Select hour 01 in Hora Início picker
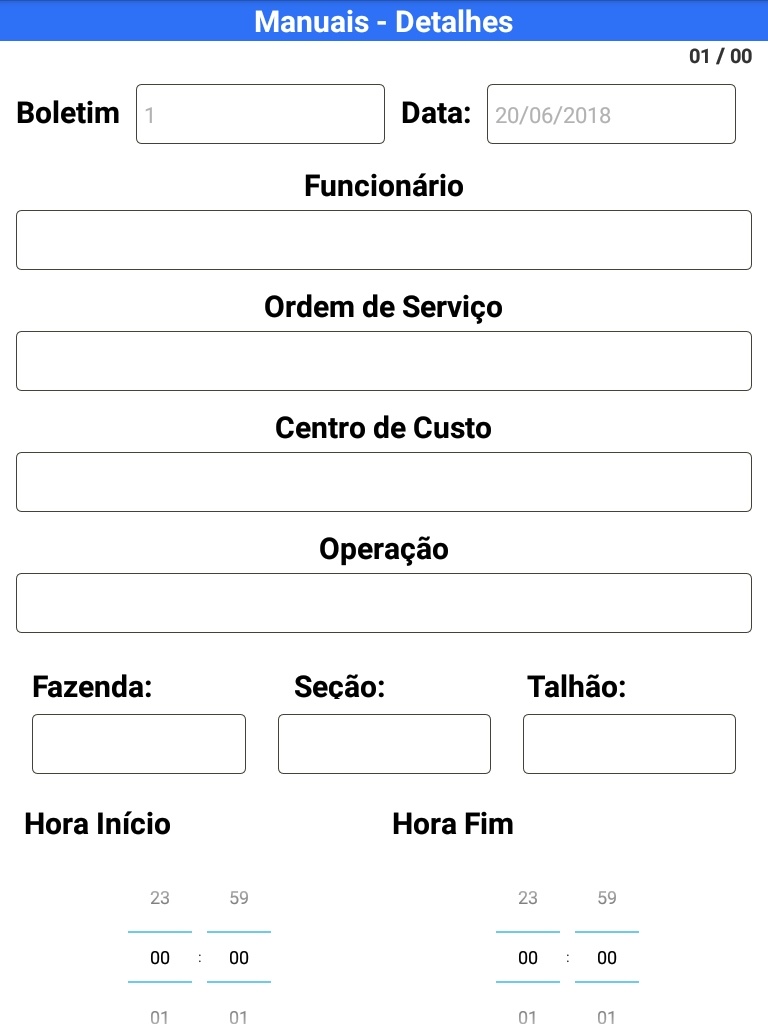 coord(160,1016)
